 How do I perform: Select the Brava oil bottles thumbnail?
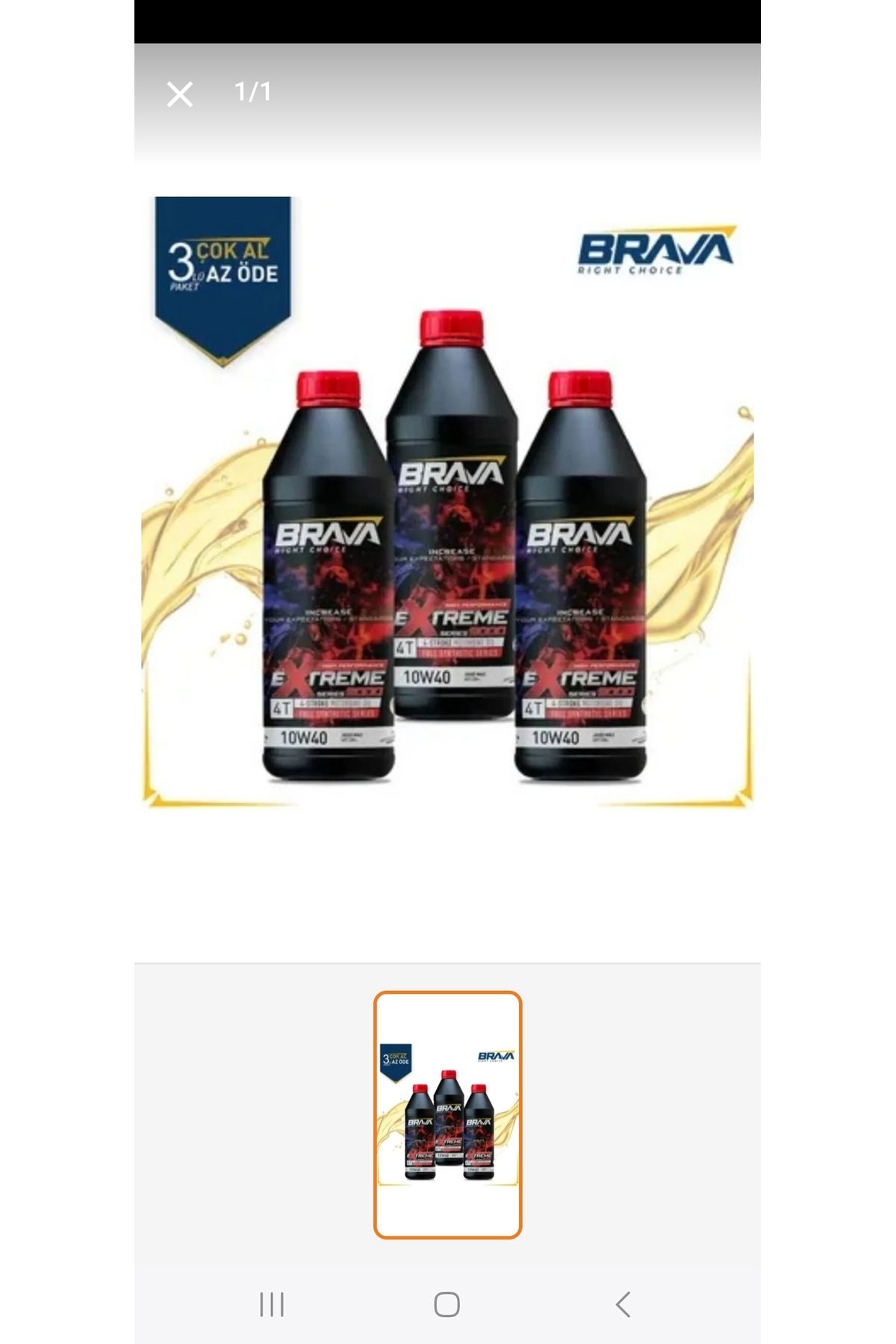(447, 1115)
